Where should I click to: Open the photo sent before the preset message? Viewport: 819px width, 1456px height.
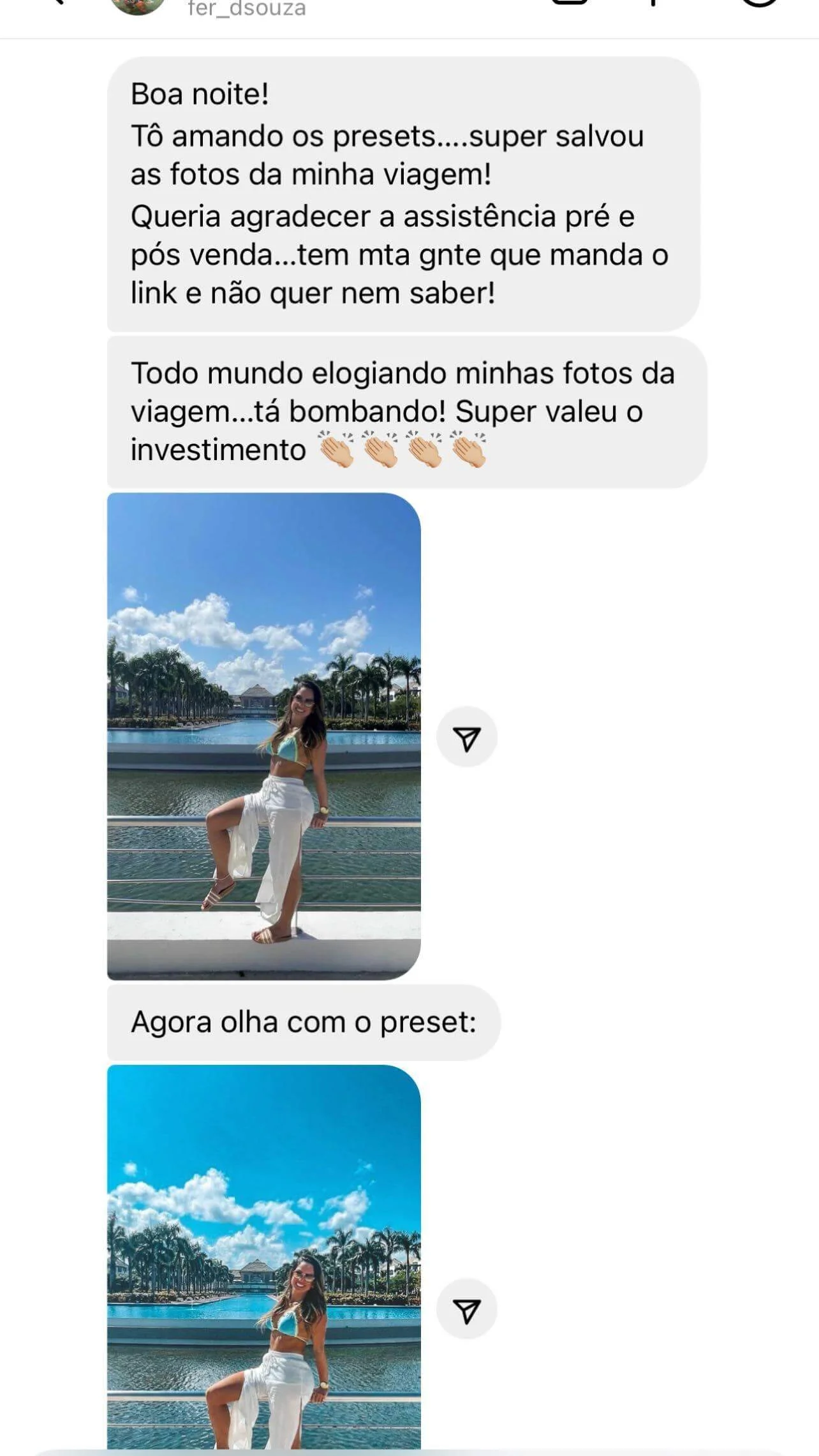pyautogui.click(x=263, y=735)
